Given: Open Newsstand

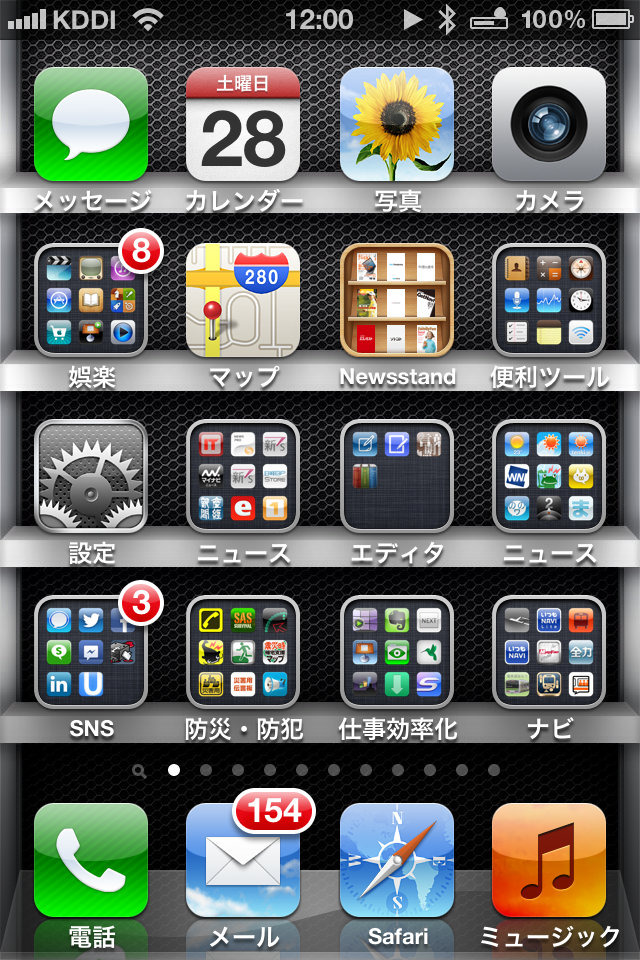Looking at the screenshot, I should [396, 300].
